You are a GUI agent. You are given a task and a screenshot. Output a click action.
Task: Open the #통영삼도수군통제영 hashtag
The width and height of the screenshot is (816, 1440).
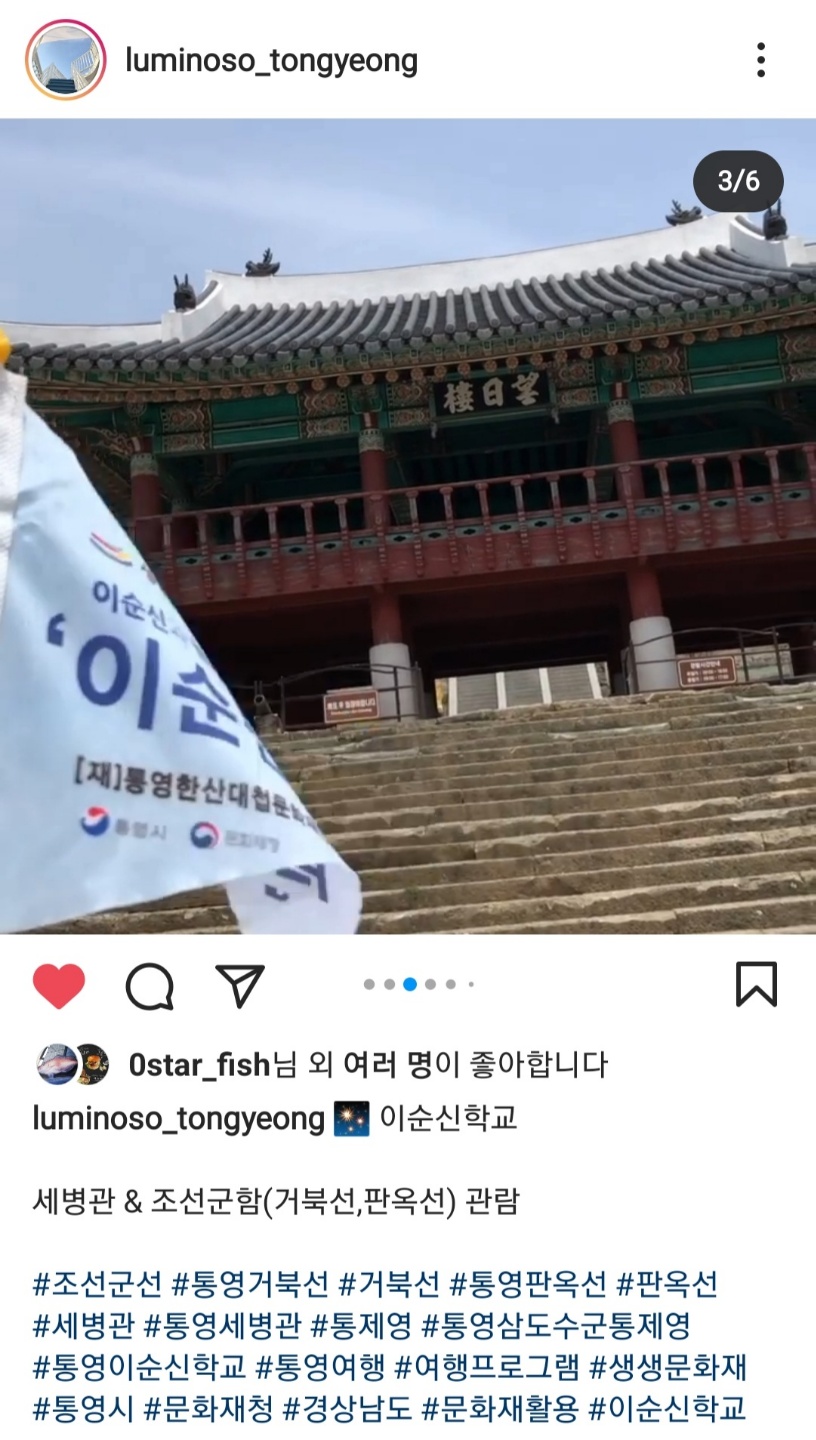[x=555, y=1326]
